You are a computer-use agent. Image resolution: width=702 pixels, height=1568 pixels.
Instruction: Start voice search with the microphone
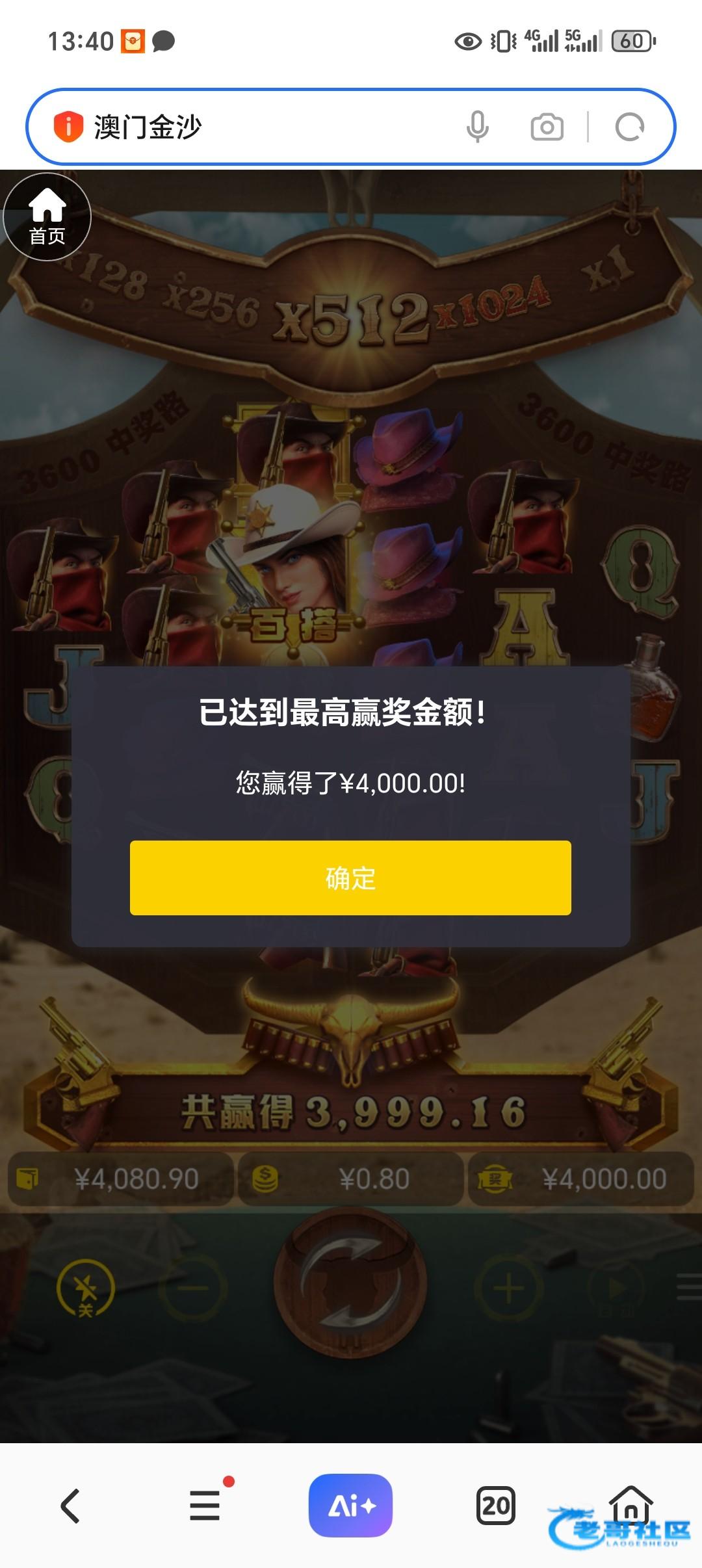(x=477, y=127)
